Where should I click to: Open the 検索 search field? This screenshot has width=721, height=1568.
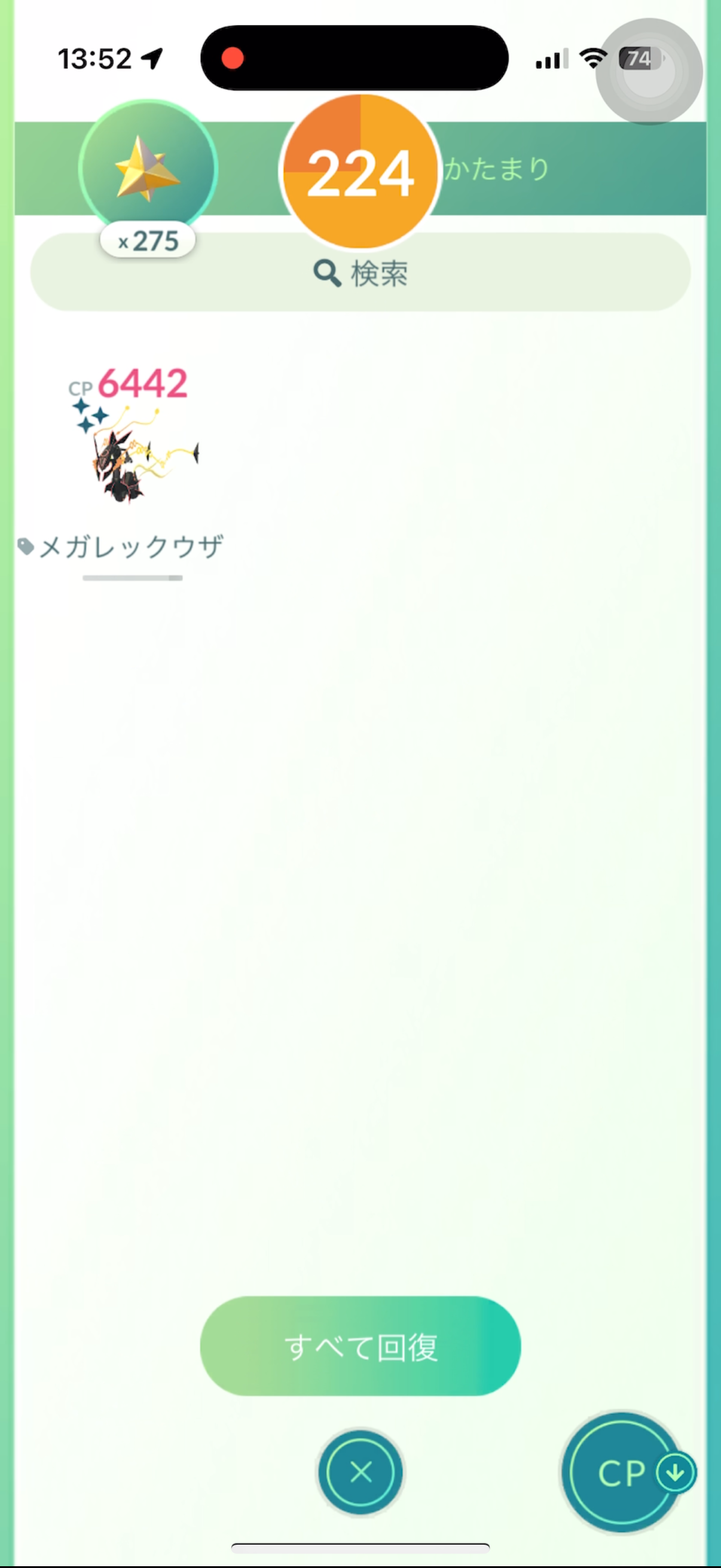click(360, 273)
